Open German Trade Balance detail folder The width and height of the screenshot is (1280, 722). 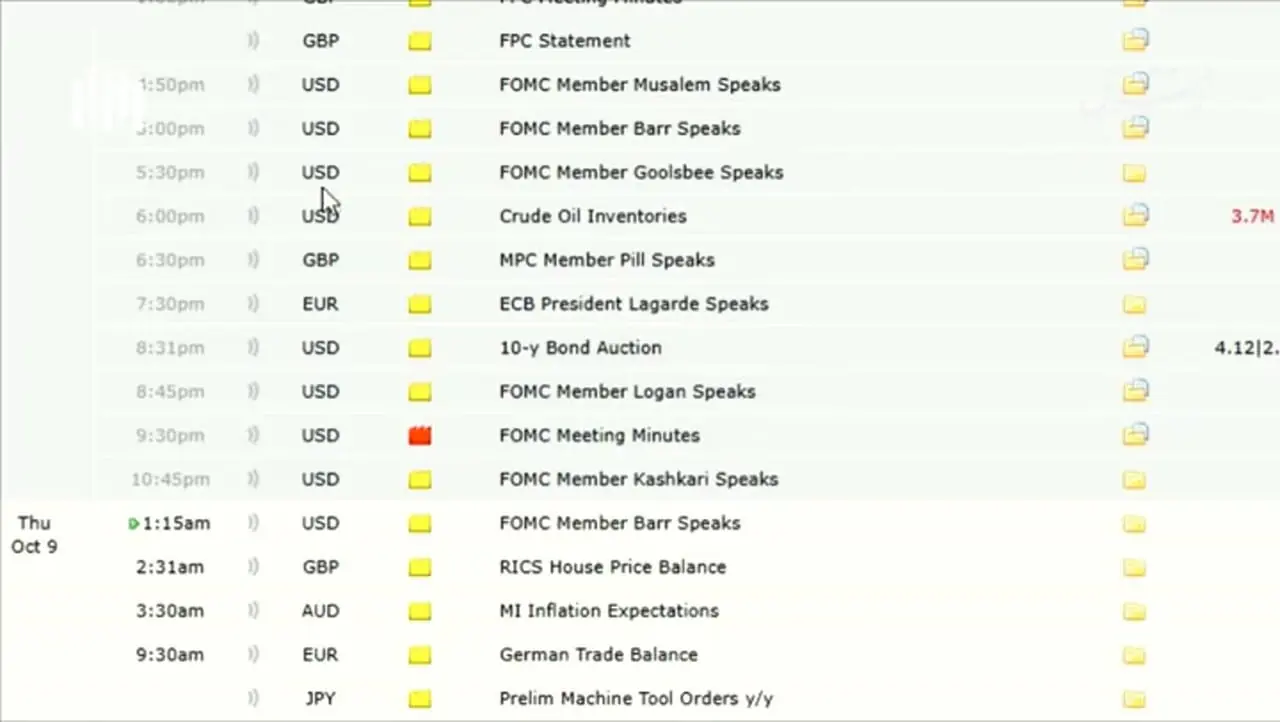click(1134, 655)
